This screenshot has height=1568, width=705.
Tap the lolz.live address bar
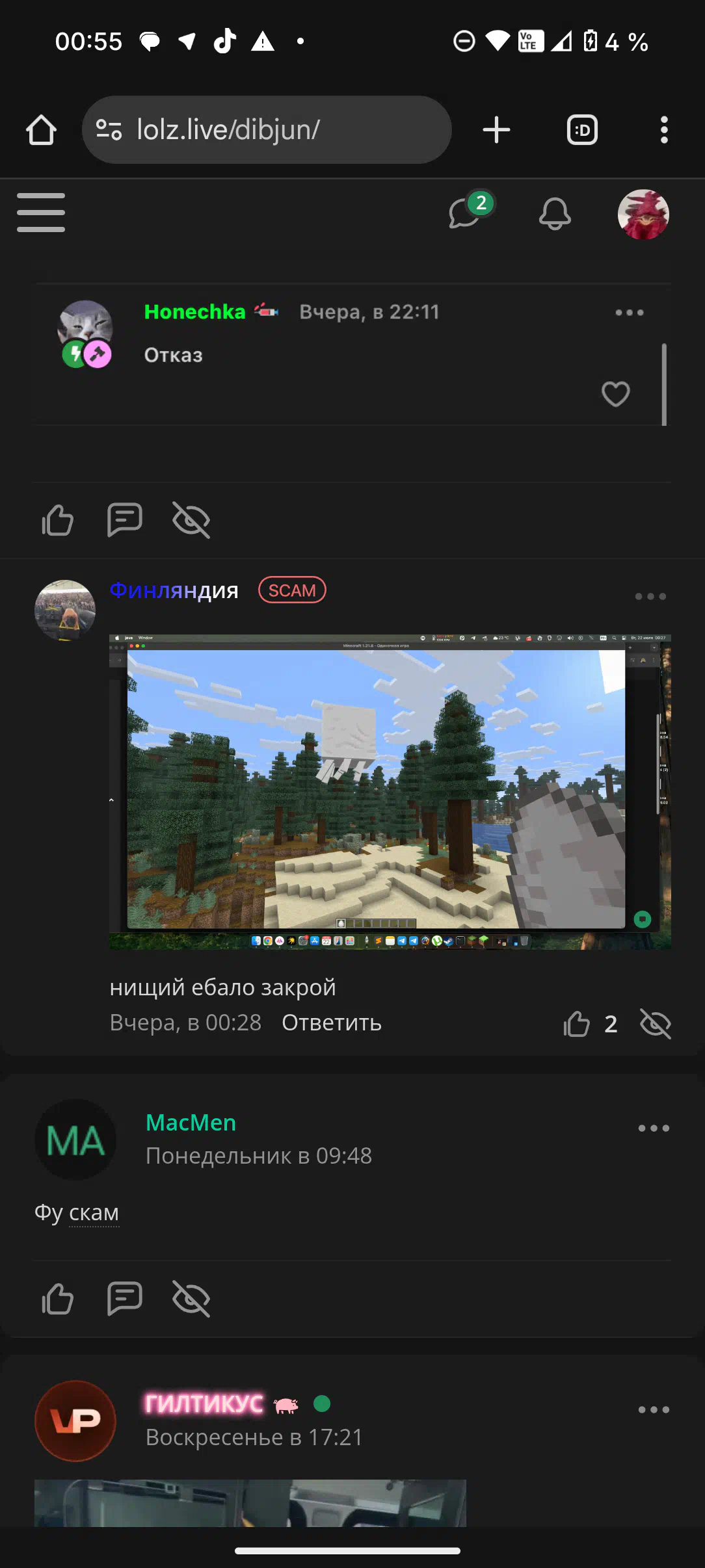tap(267, 130)
